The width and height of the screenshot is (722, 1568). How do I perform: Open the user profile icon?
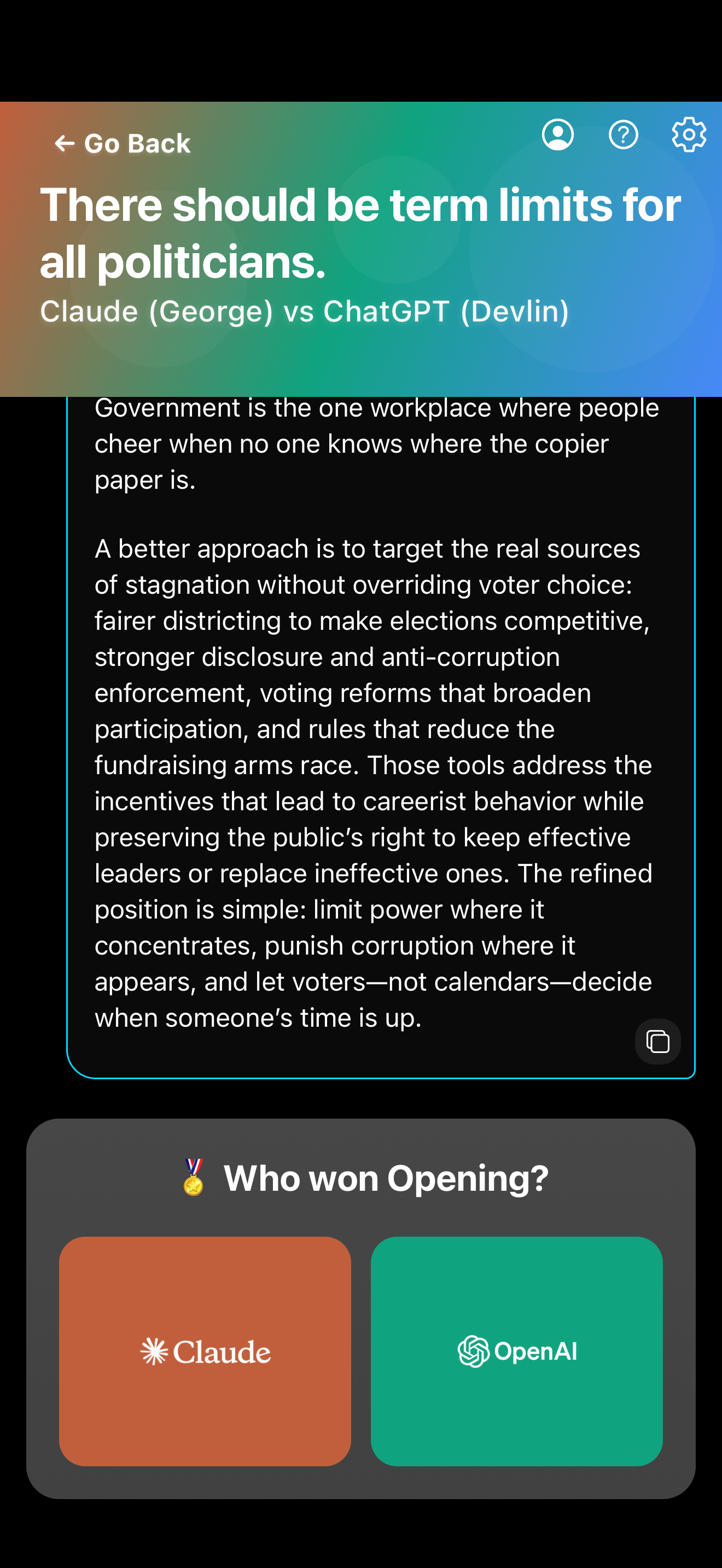(557, 134)
